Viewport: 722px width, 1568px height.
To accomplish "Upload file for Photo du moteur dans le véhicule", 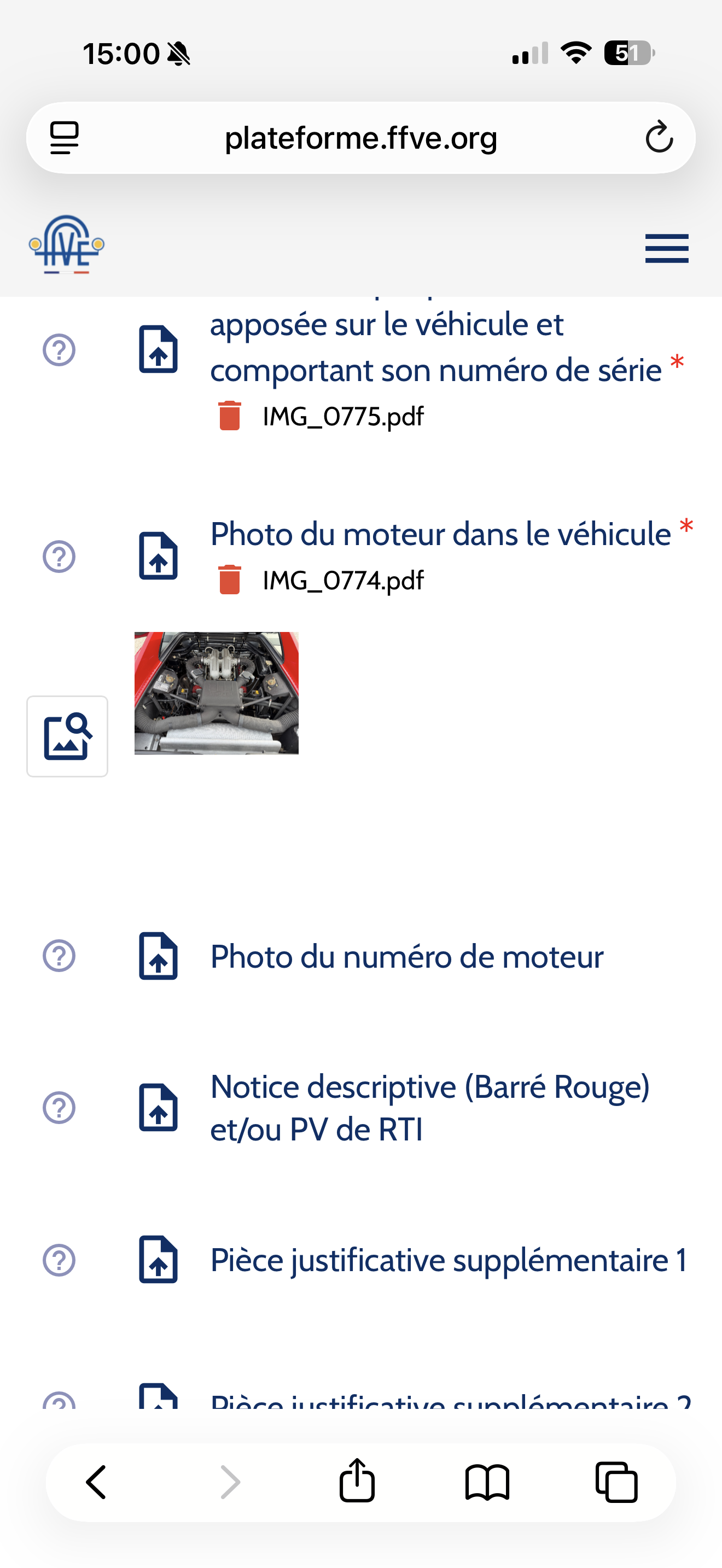I will tap(158, 555).
